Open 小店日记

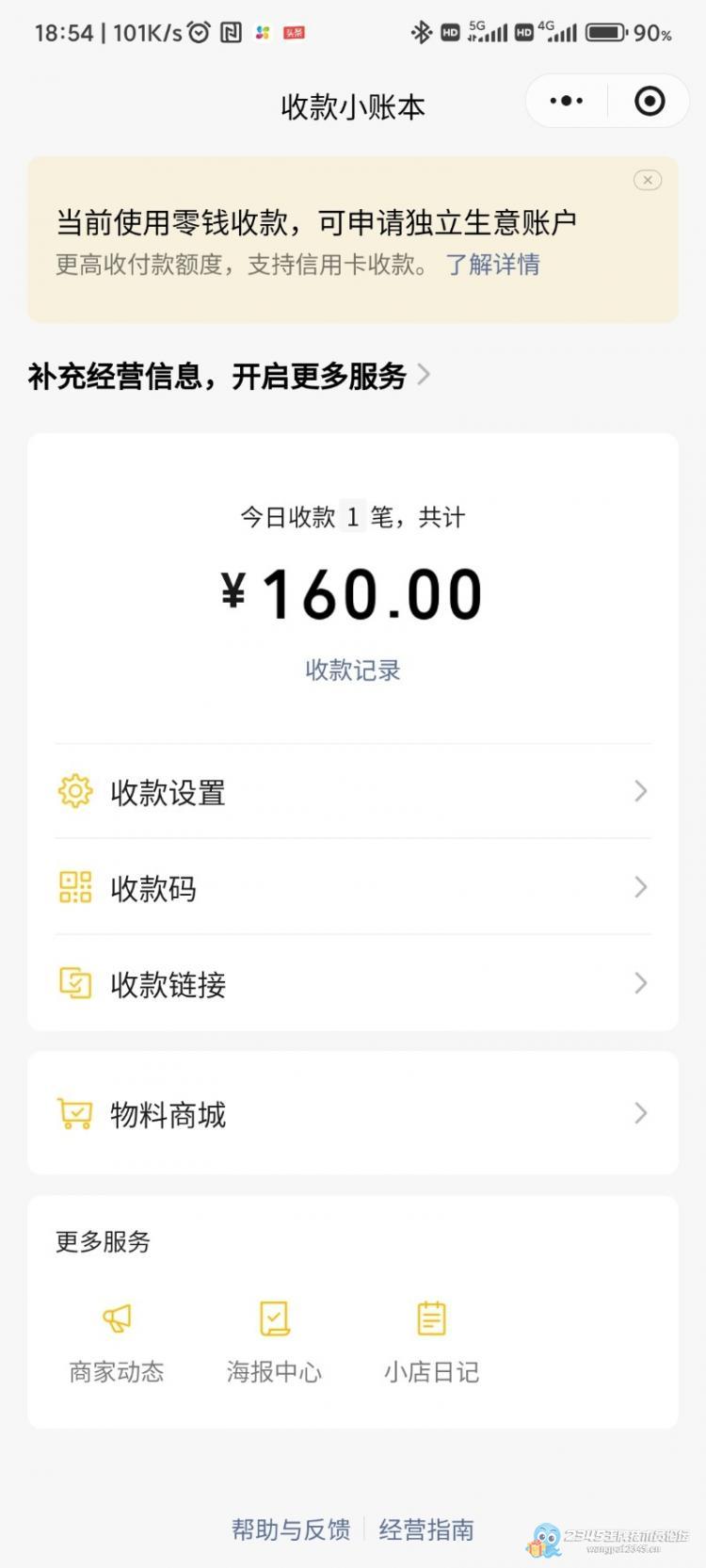point(431,1341)
